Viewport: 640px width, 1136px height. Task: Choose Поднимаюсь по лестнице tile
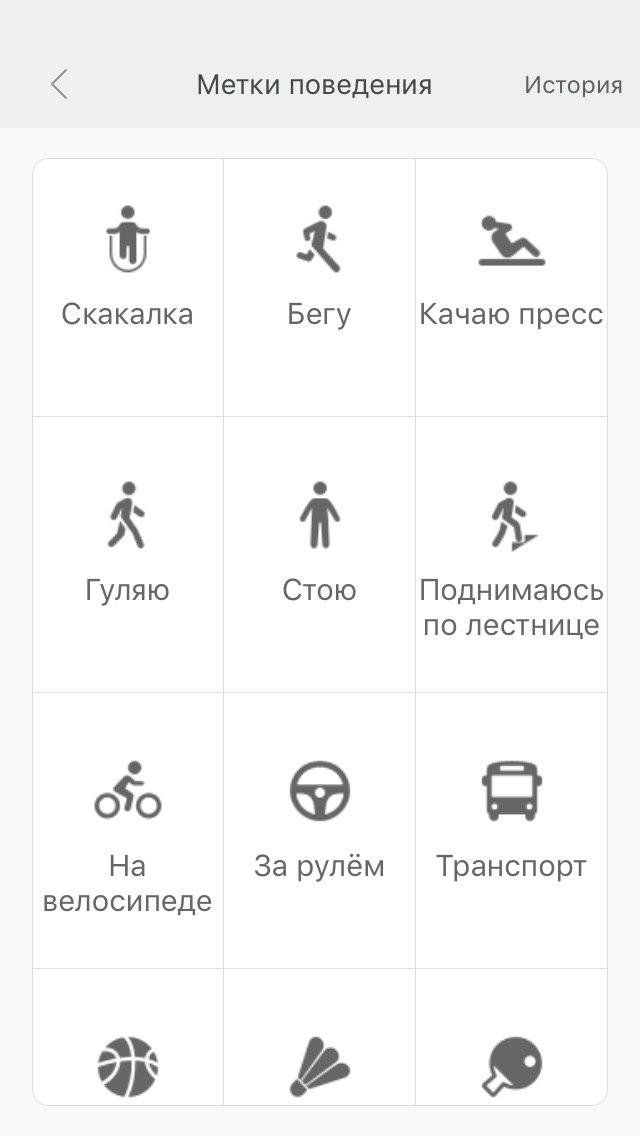coord(511,555)
